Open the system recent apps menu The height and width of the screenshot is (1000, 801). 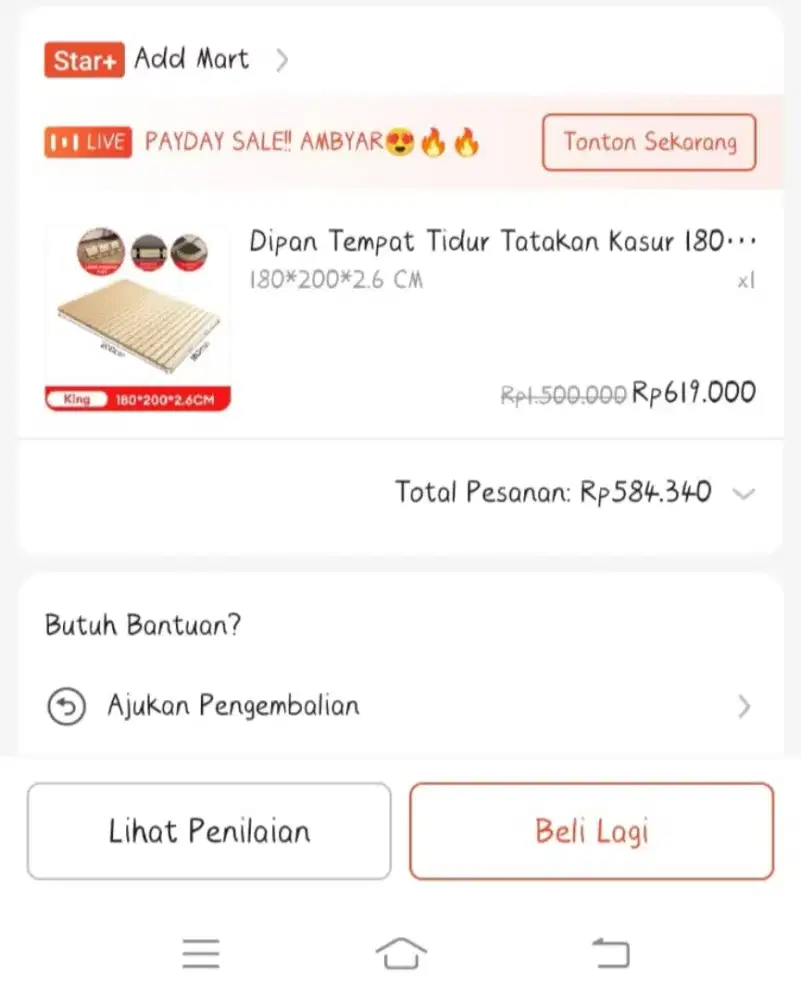(201, 953)
